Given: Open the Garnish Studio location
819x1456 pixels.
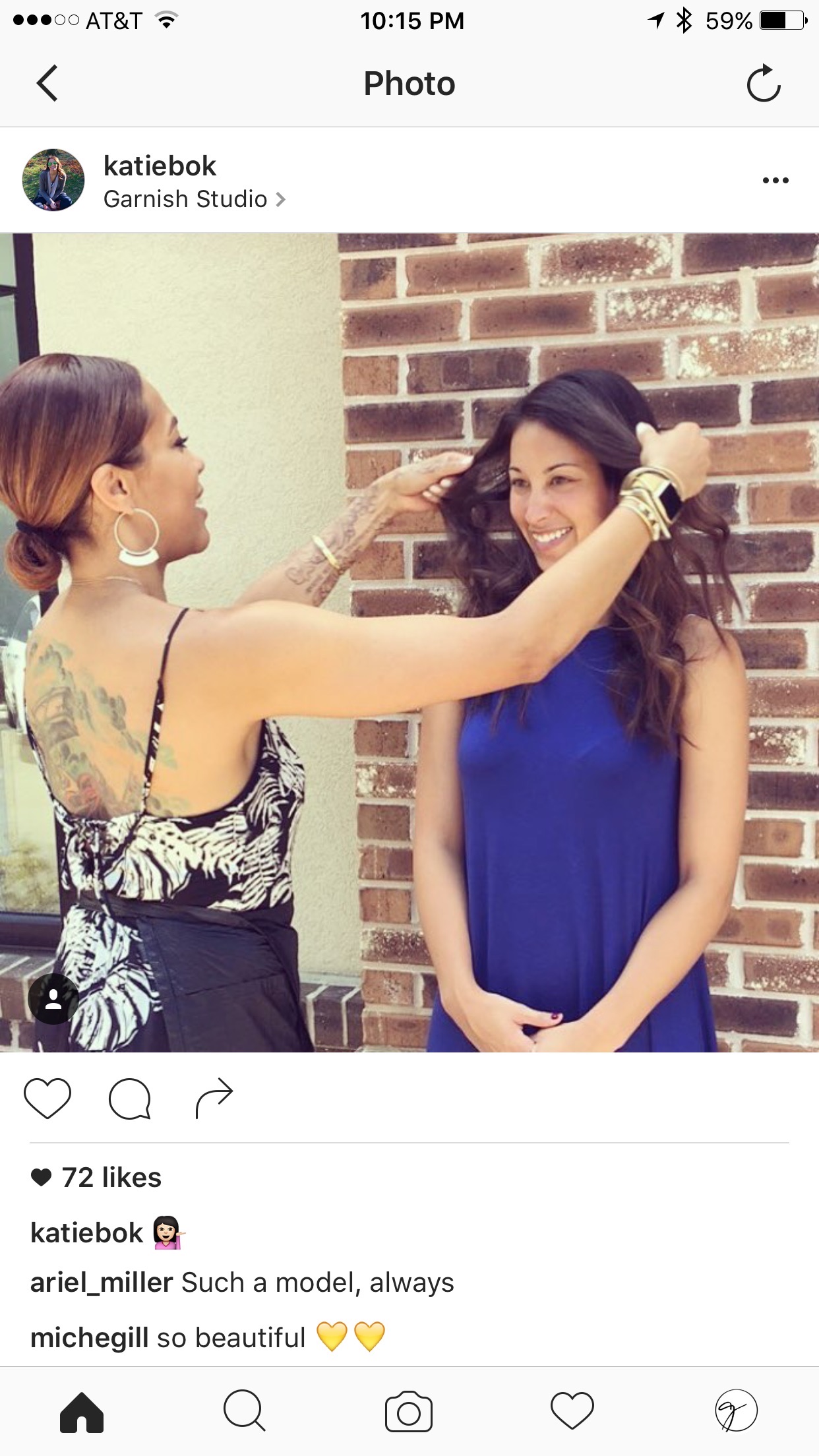Looking at the screenshot, I should [x=186, y=199].
